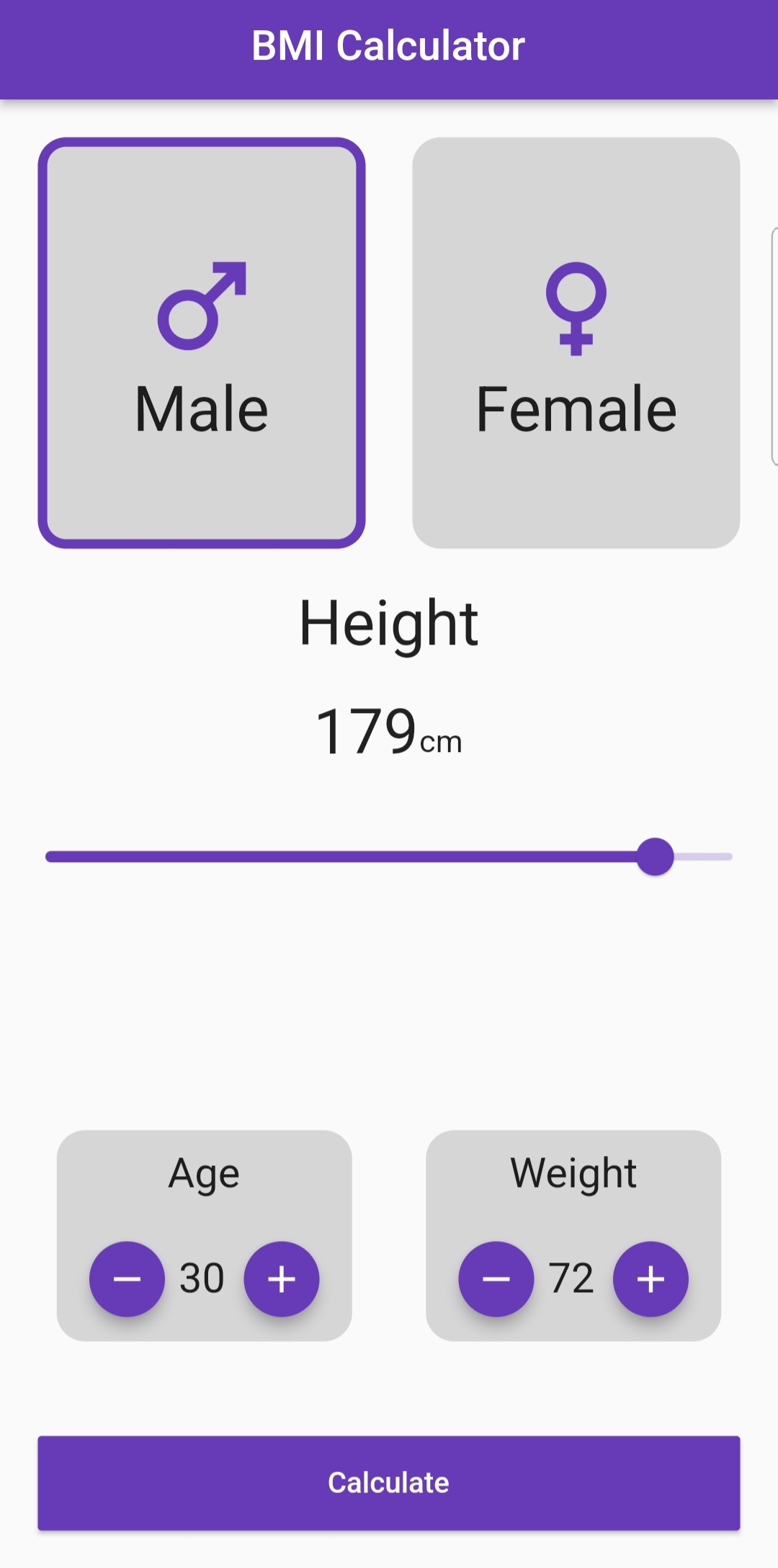Screen dimensions: 778x1568
Task: Toggle gender selection back to Male
Action: point(202,339)
